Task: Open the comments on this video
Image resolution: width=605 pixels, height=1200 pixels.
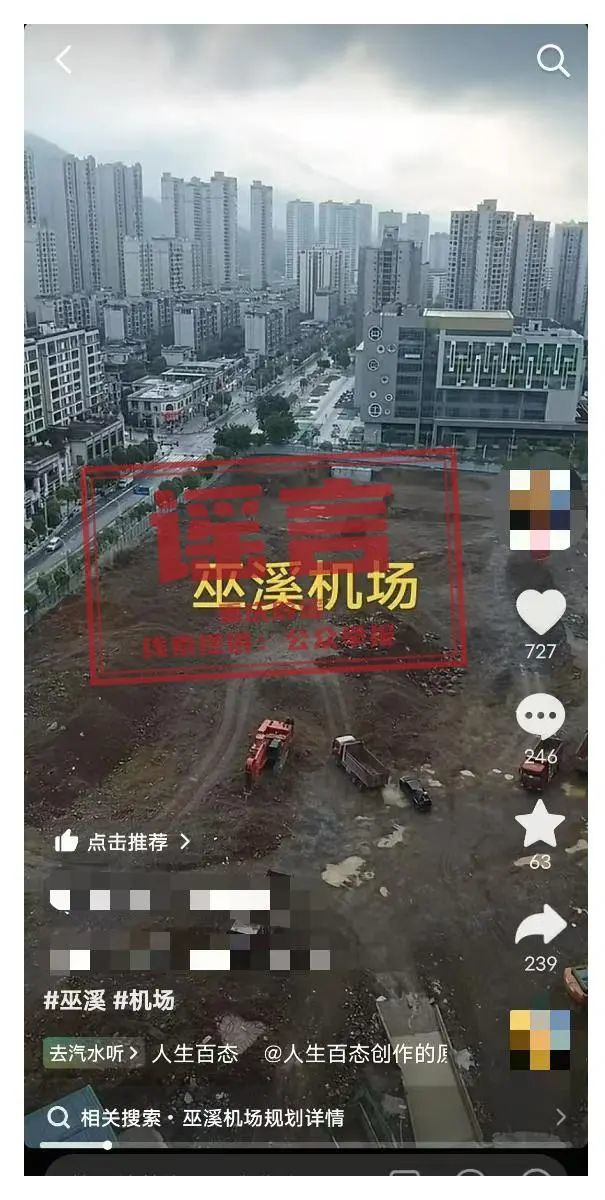Action: 540,717
